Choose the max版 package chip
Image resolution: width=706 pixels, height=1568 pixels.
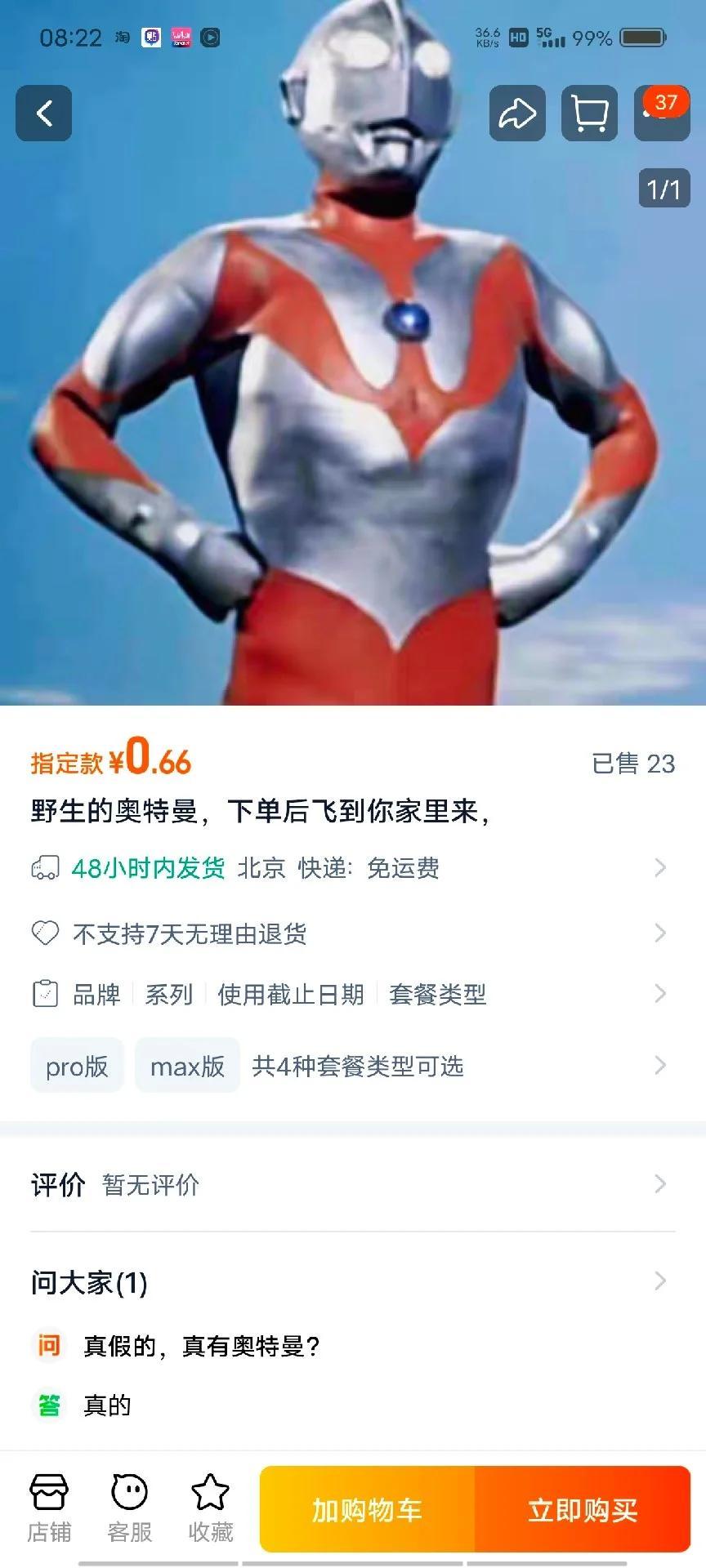click(187, 1066)
